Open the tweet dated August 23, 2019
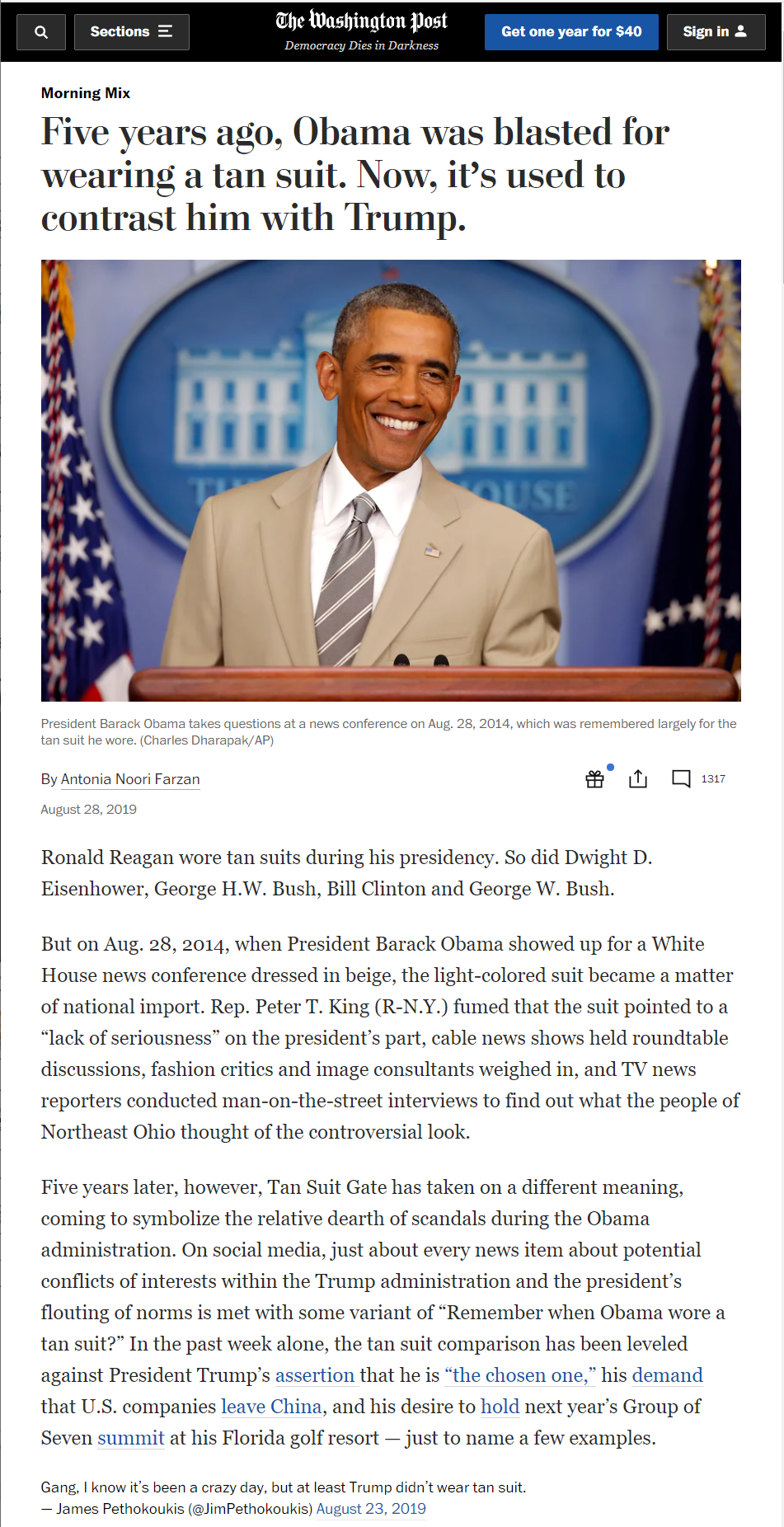The width and height of the screenshot is (784, 1527). tap(371, 1509)
